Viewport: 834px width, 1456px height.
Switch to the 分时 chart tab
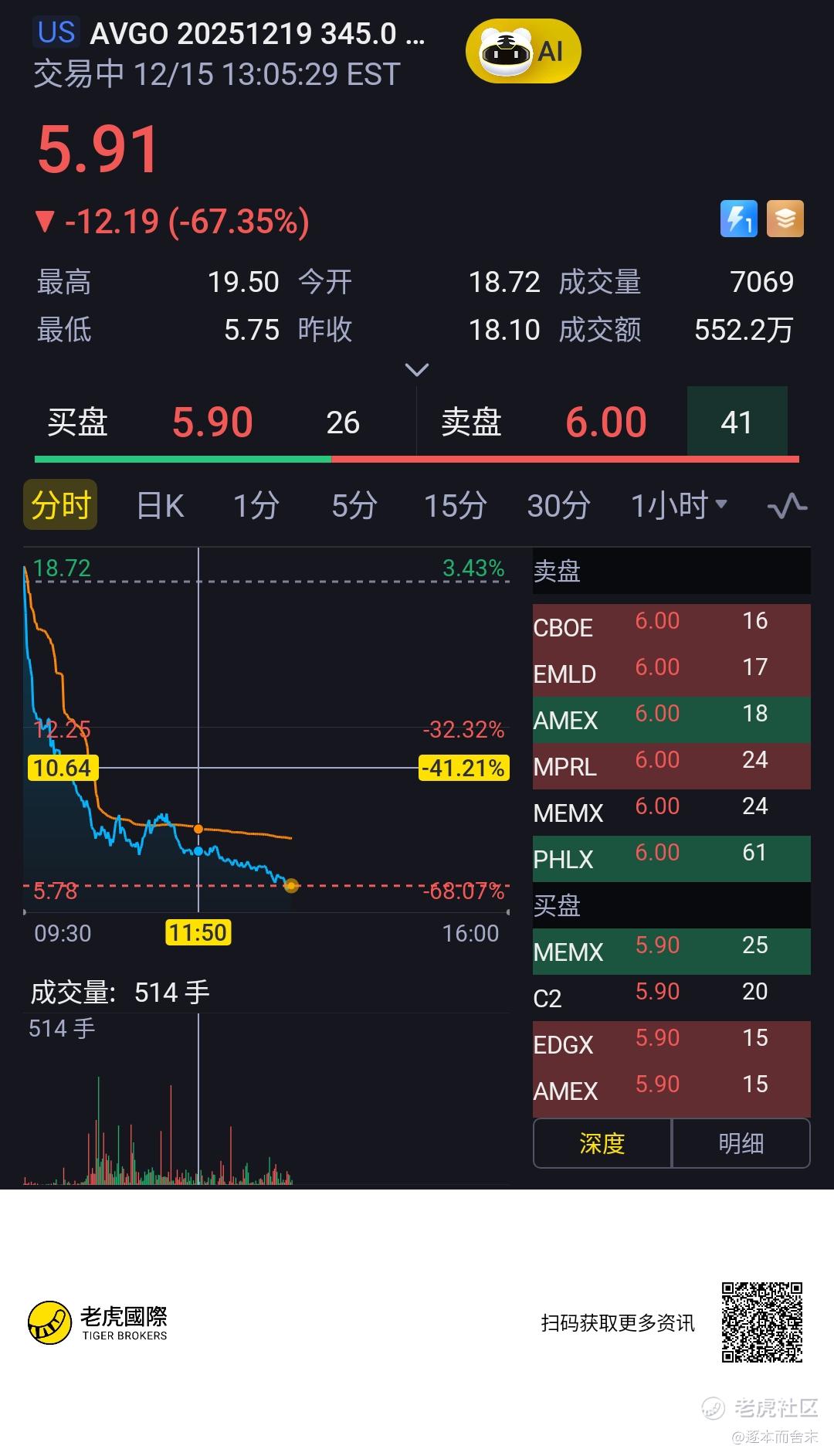click(60, 505)
